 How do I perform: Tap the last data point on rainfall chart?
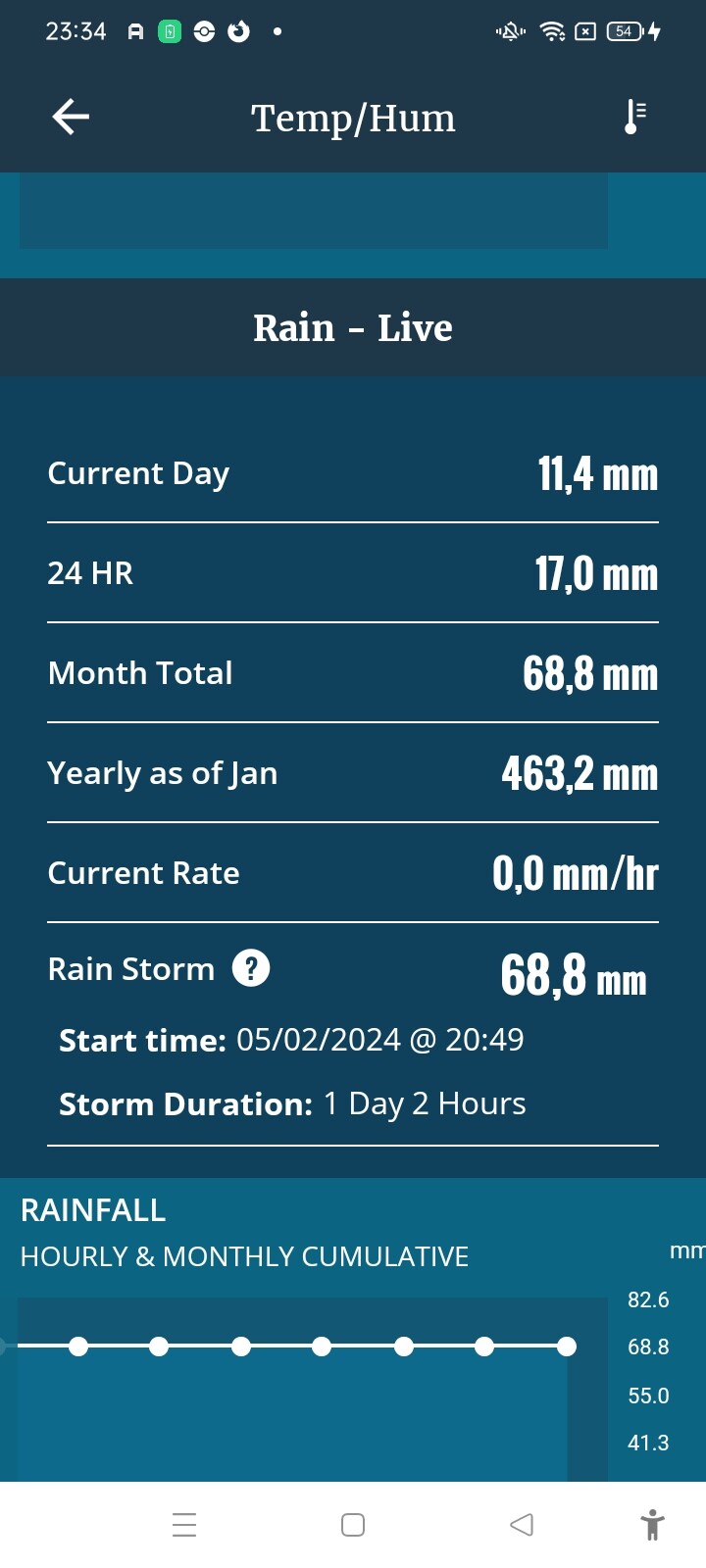(x=567, y=1347)
